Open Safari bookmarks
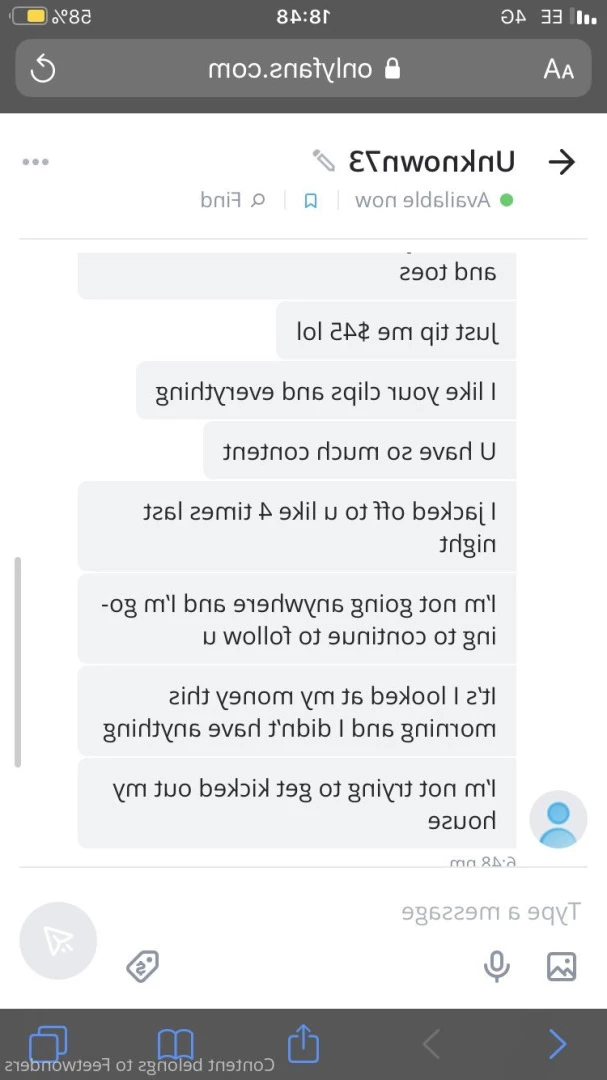607x1080 pixels. click(x=176, y=1043)
